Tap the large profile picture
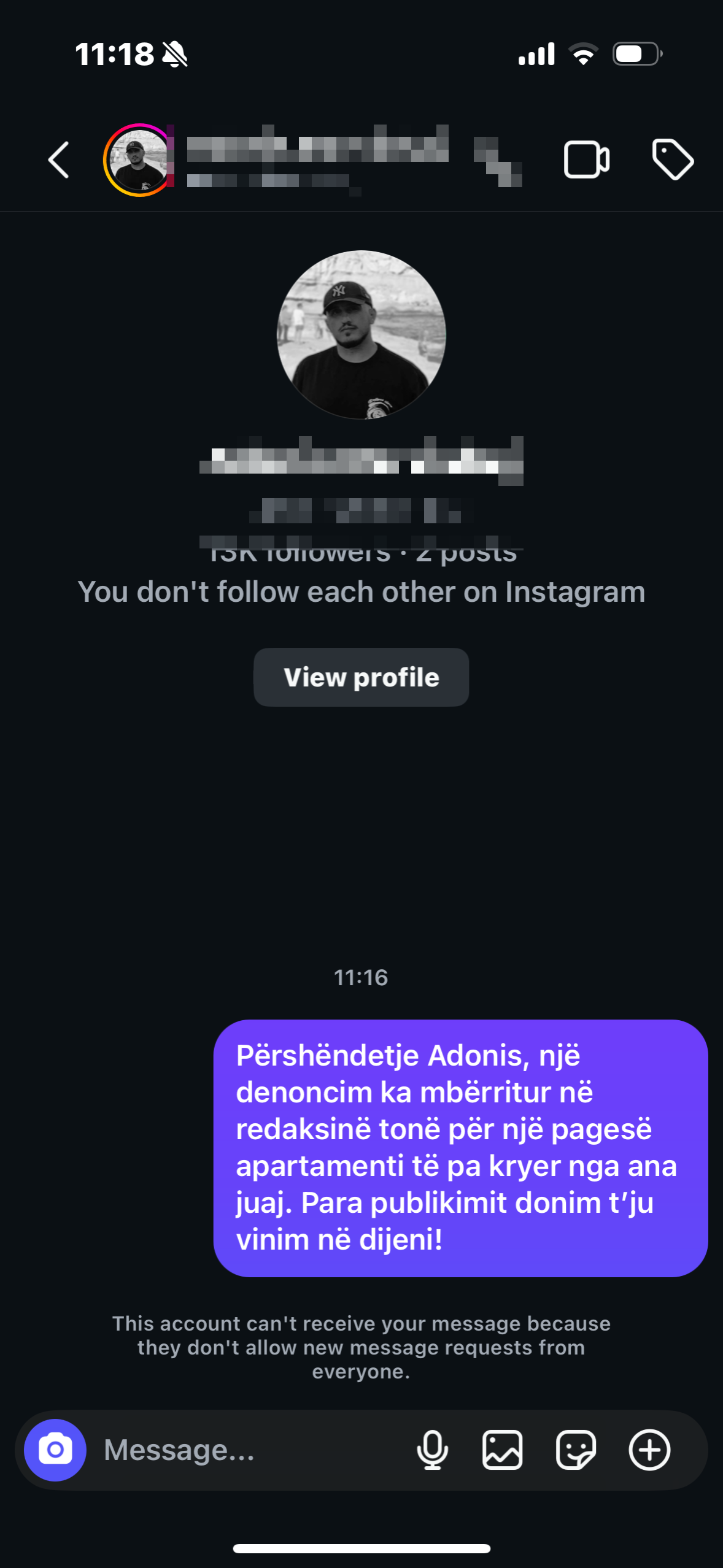This screenshot has width=723, height=1568. (x=361, y=335)
